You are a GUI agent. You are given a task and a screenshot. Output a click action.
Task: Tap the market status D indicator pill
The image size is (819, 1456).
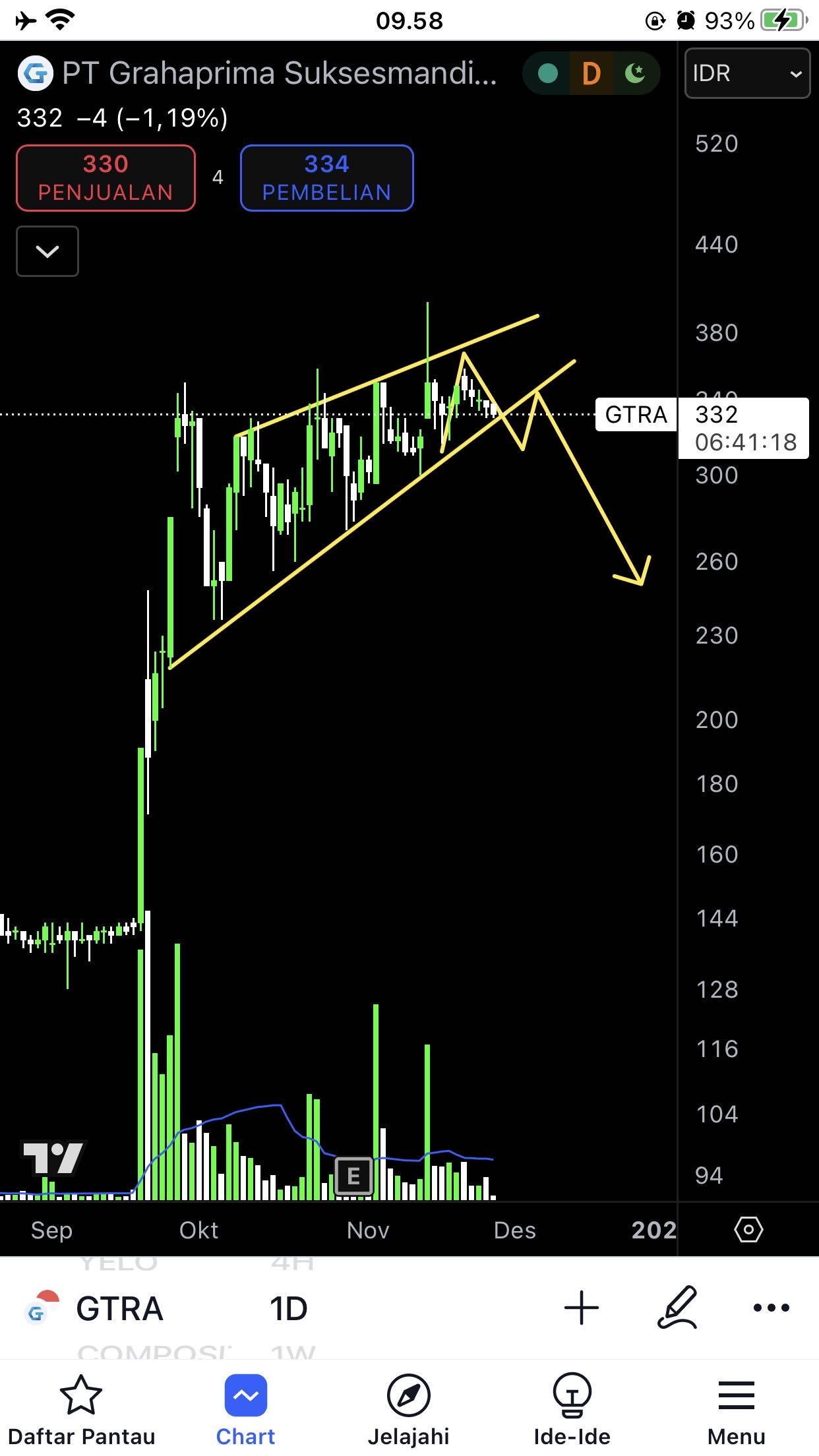pyautogui.click(x=591, y=73)
